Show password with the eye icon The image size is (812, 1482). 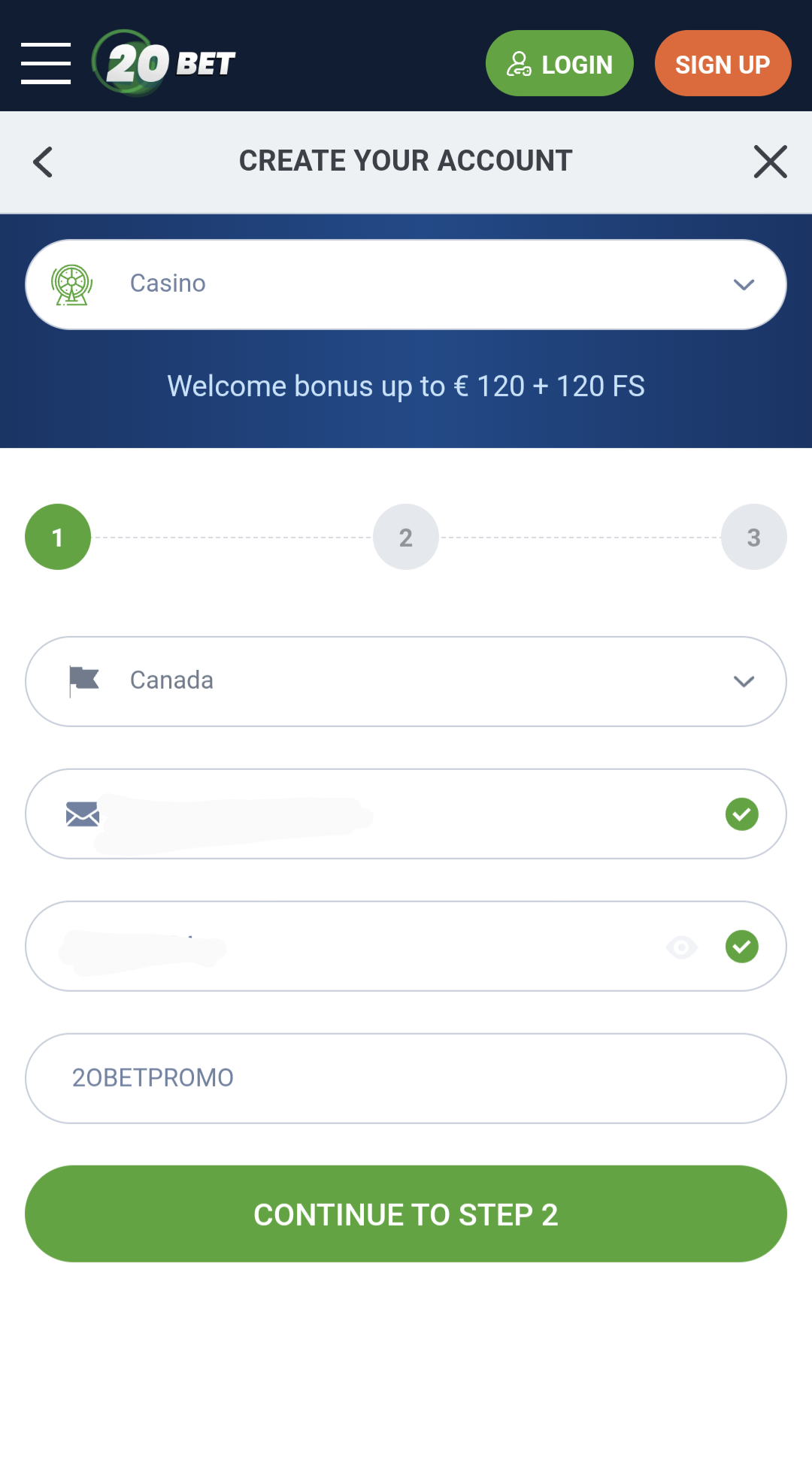point(682,947)
